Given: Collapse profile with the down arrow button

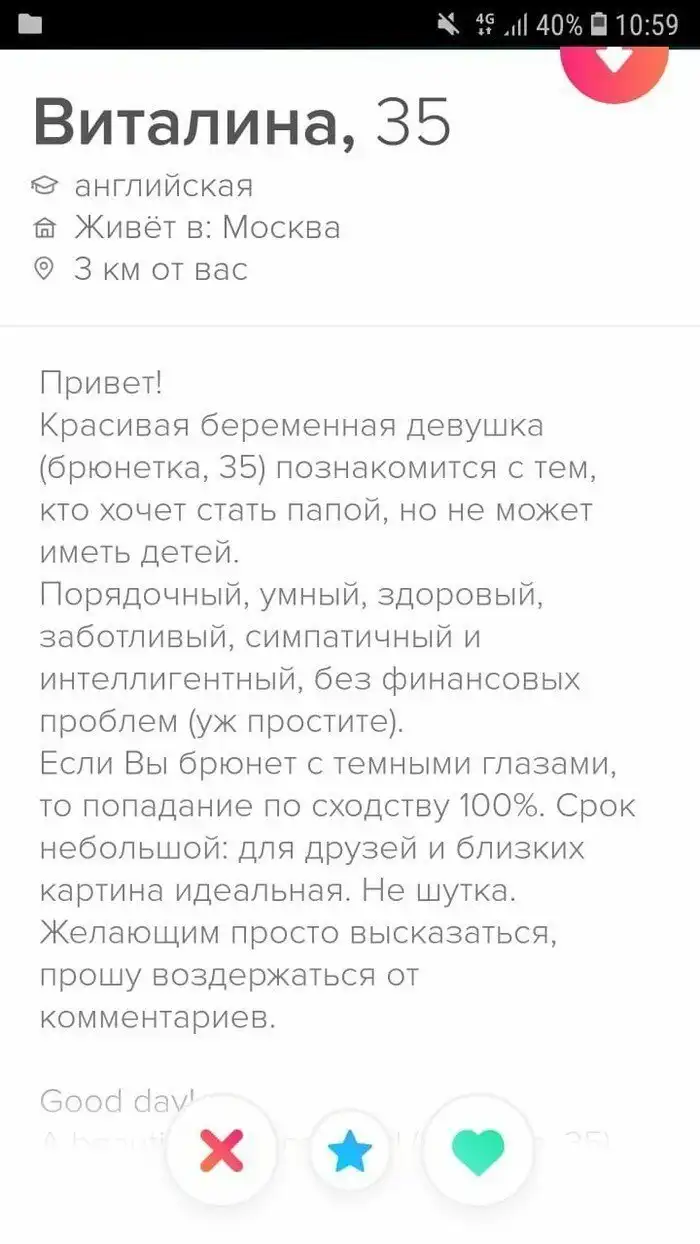Looking at the screenshot, I should click(613, 60).
